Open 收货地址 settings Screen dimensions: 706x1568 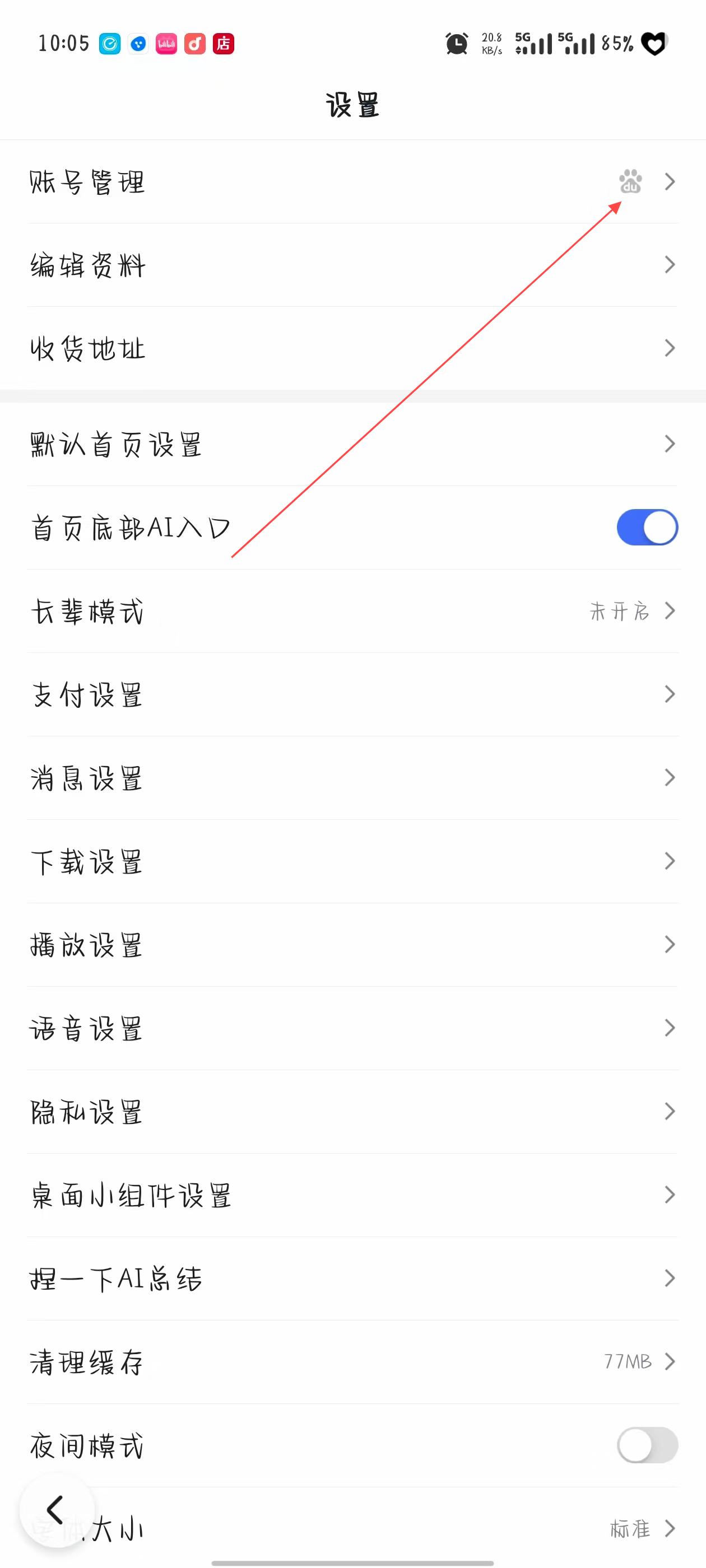click(x=352, y=349)
